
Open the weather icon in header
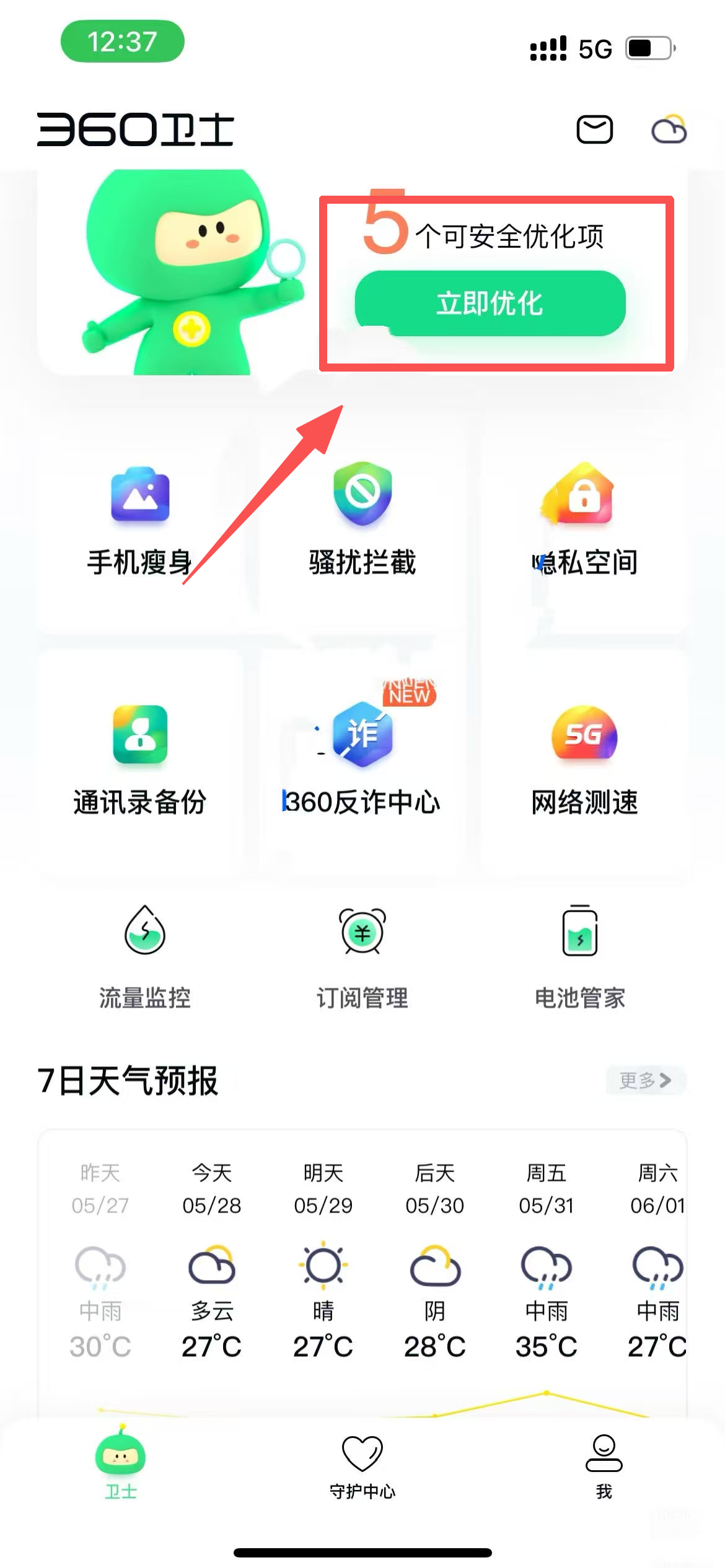(x=669, y=130)
